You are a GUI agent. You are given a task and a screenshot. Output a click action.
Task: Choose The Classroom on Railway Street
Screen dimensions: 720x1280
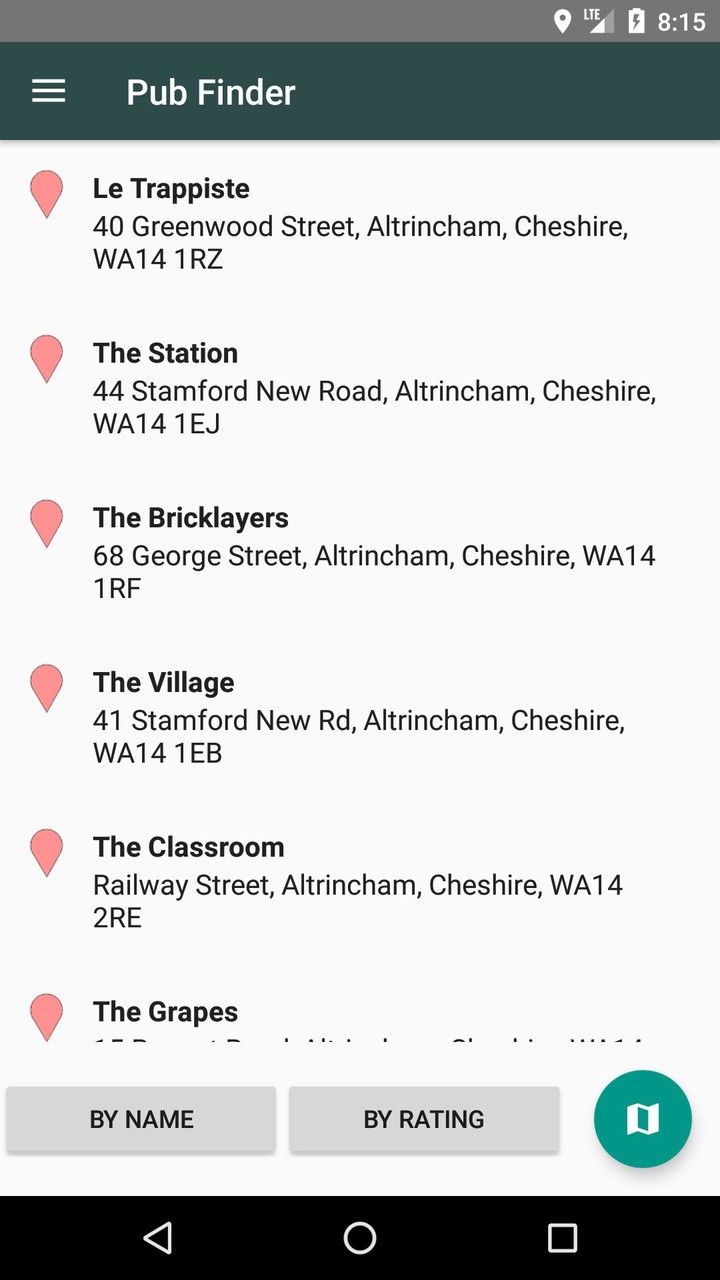(x=360, y=882)
